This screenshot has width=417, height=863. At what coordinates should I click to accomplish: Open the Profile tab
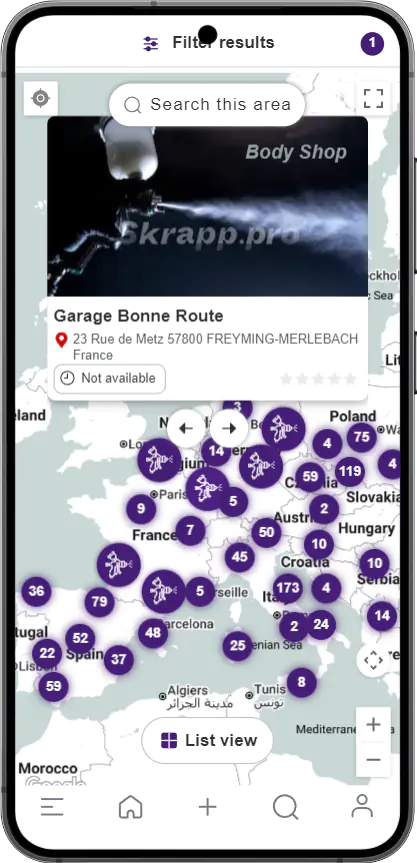click(x=362, y=807)
